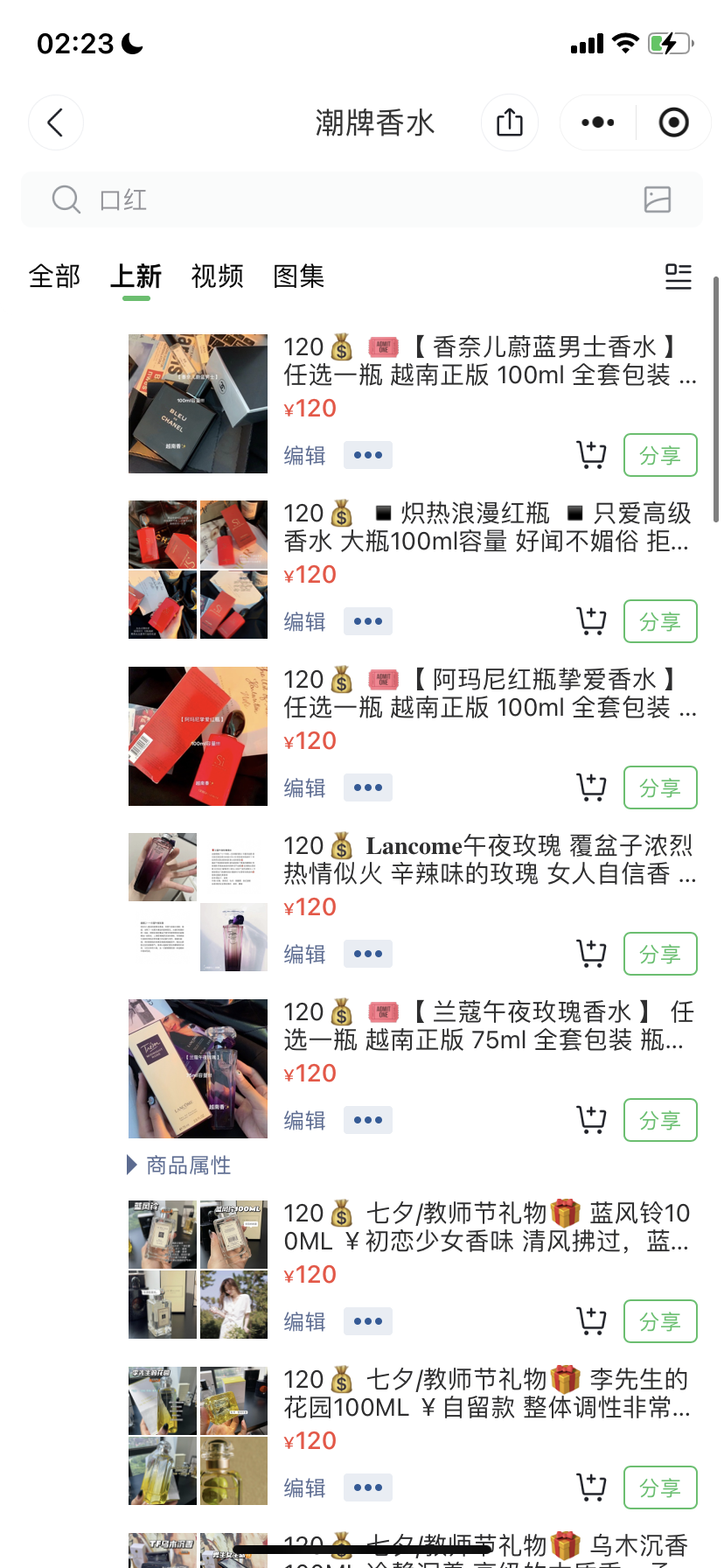Open the 蓝风铃 100ML product photos
The height and width of the screenshot is (1568, 724).
(198, 1270)
